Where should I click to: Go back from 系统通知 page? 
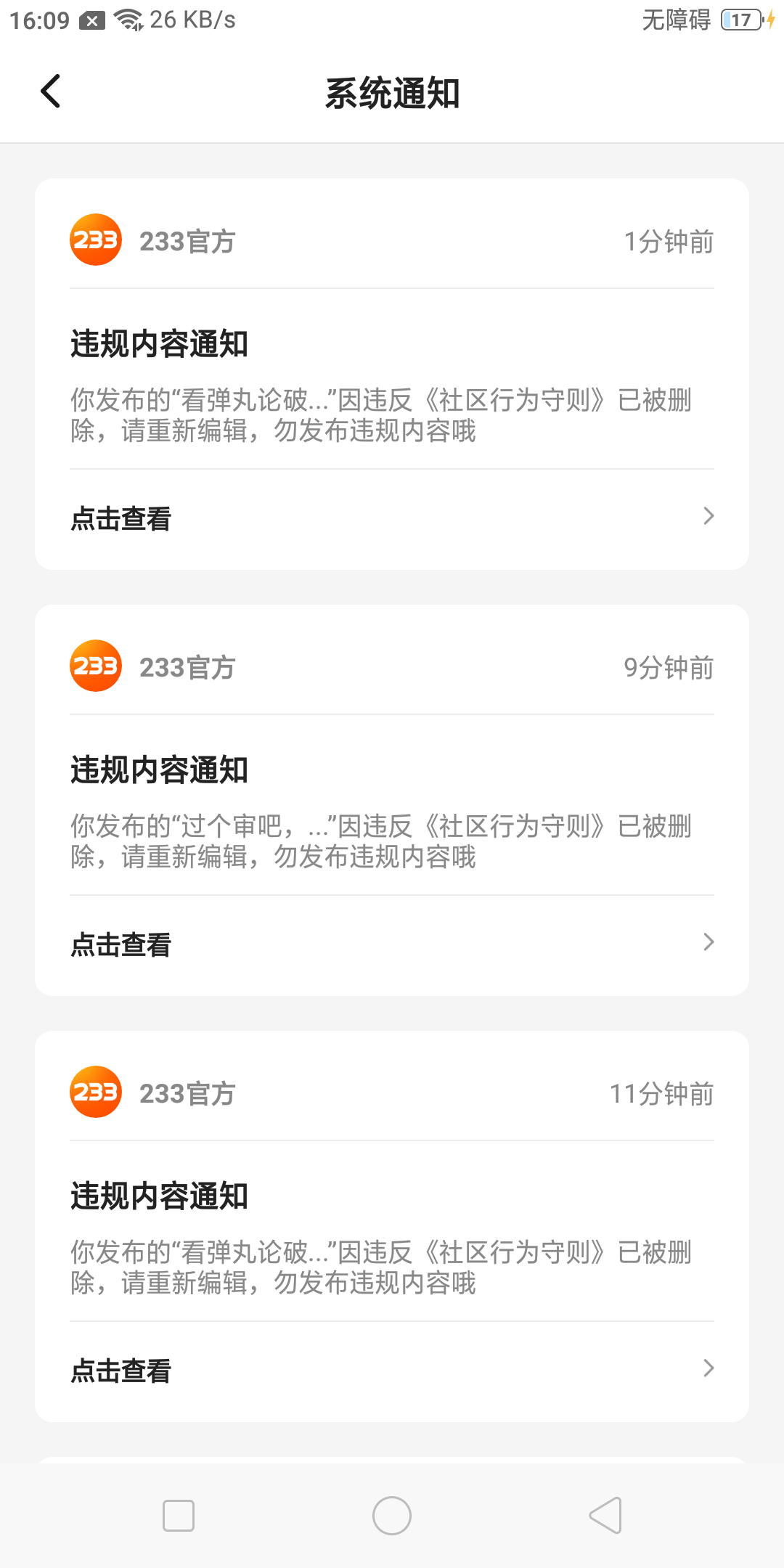point(51,91)
